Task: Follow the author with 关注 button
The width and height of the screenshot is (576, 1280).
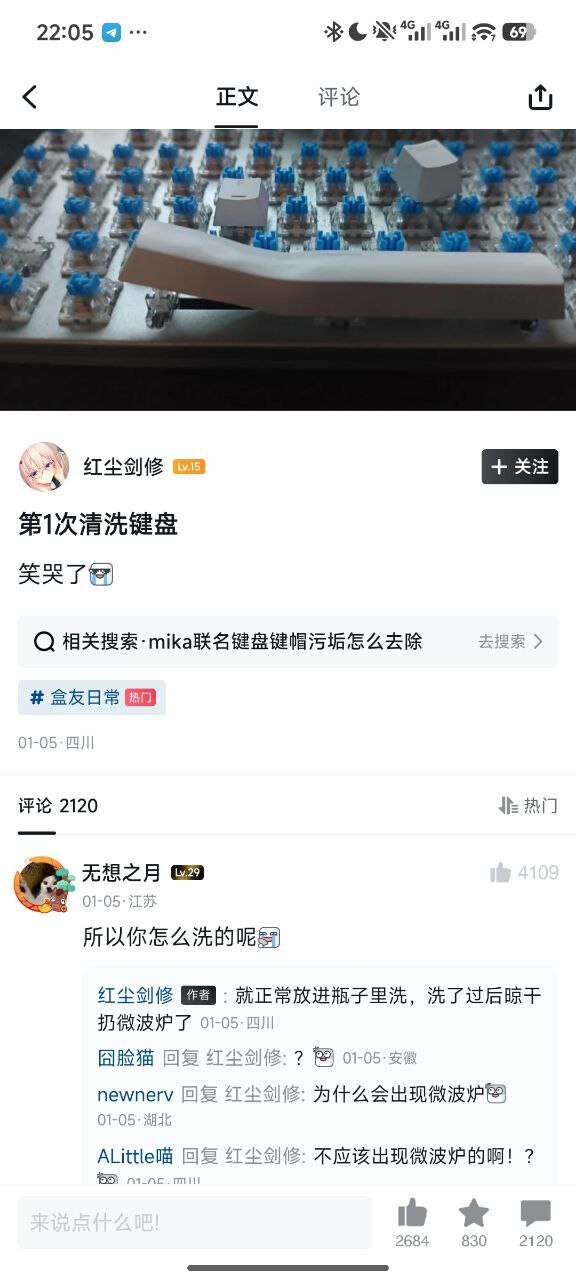Action: (x=520, y=466)
